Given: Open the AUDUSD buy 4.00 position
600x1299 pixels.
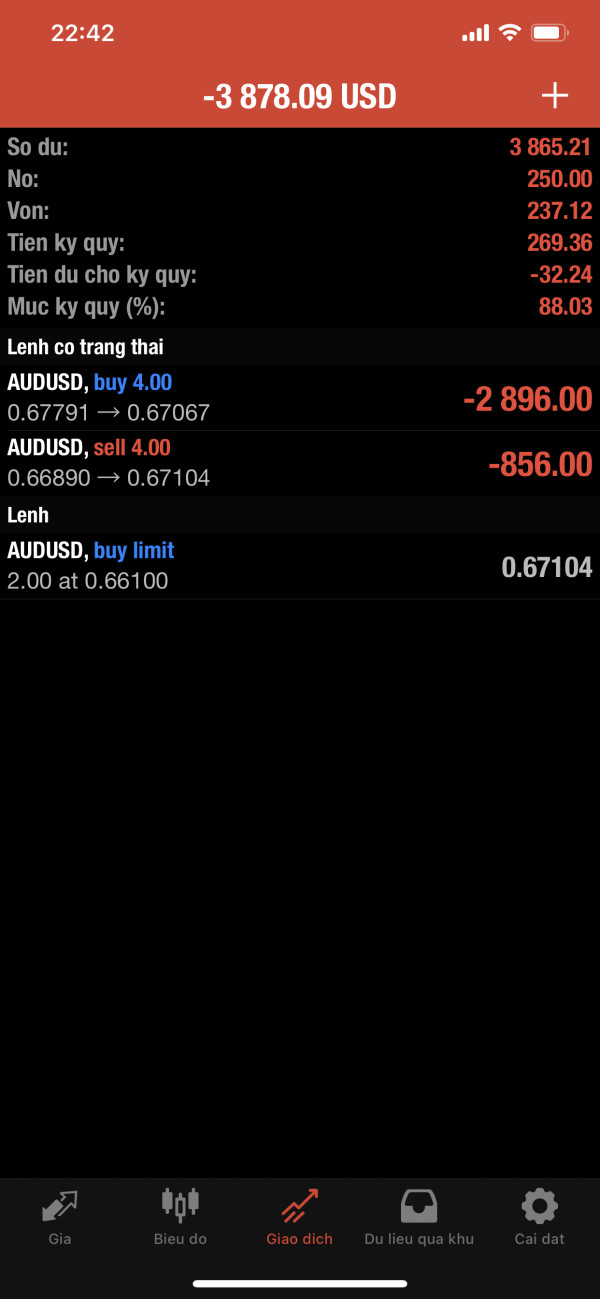Looking at the screenshot, I should pyautogui.click(x=300, y=398).
